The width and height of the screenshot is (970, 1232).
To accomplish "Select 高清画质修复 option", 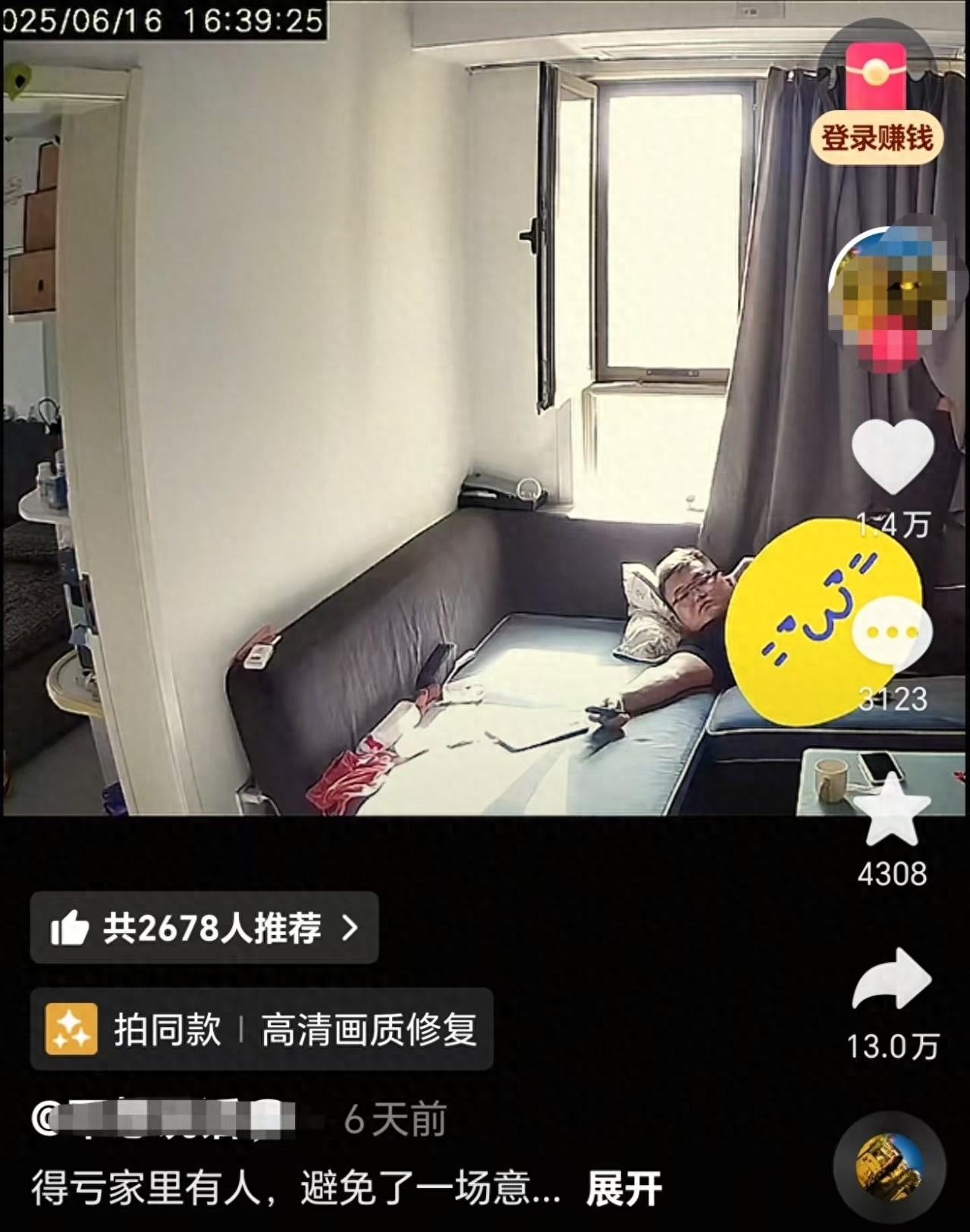I will click(x=369, y=1030).
